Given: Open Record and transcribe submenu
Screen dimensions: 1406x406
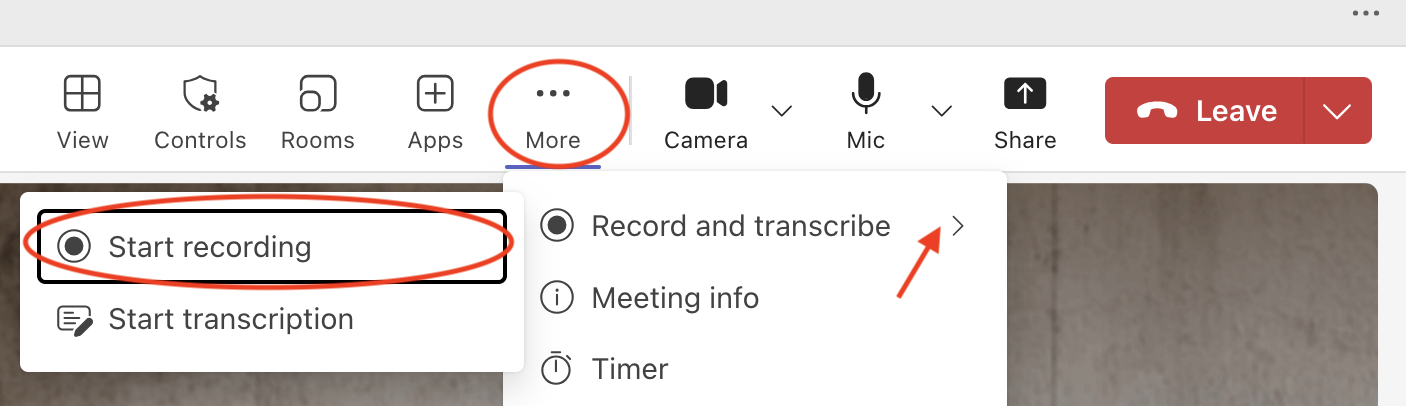Looking at the screenshot, I should coord(740,226).
